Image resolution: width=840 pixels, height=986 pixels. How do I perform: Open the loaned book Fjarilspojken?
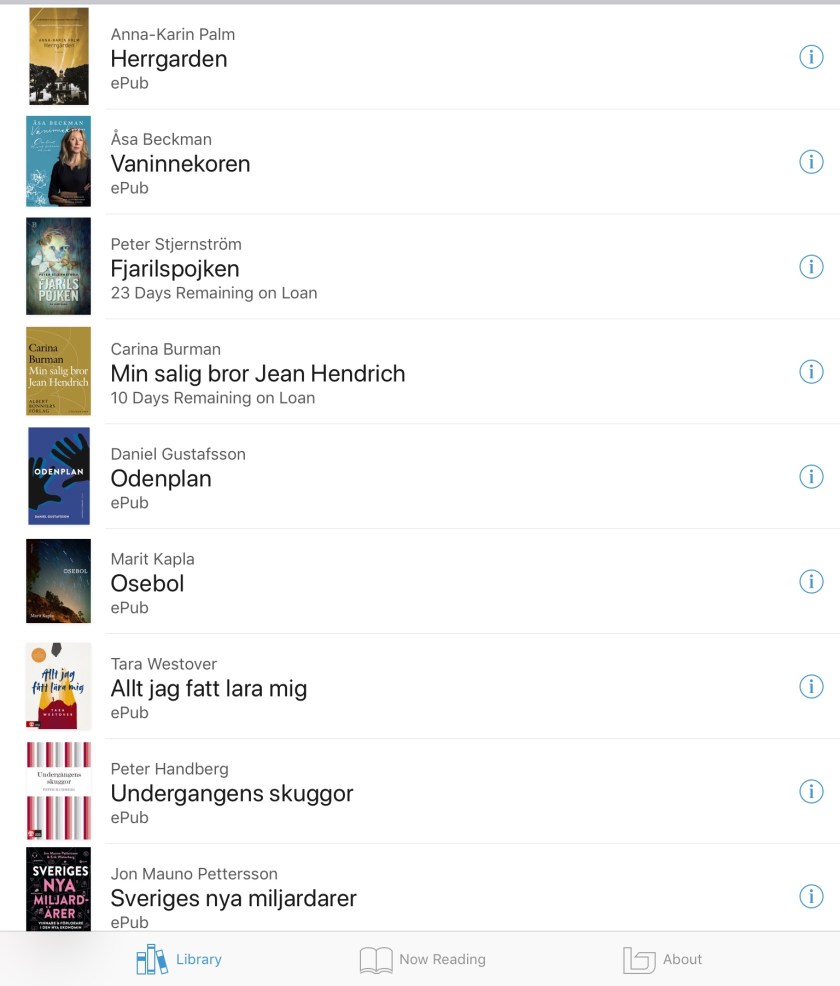(175, 269)
